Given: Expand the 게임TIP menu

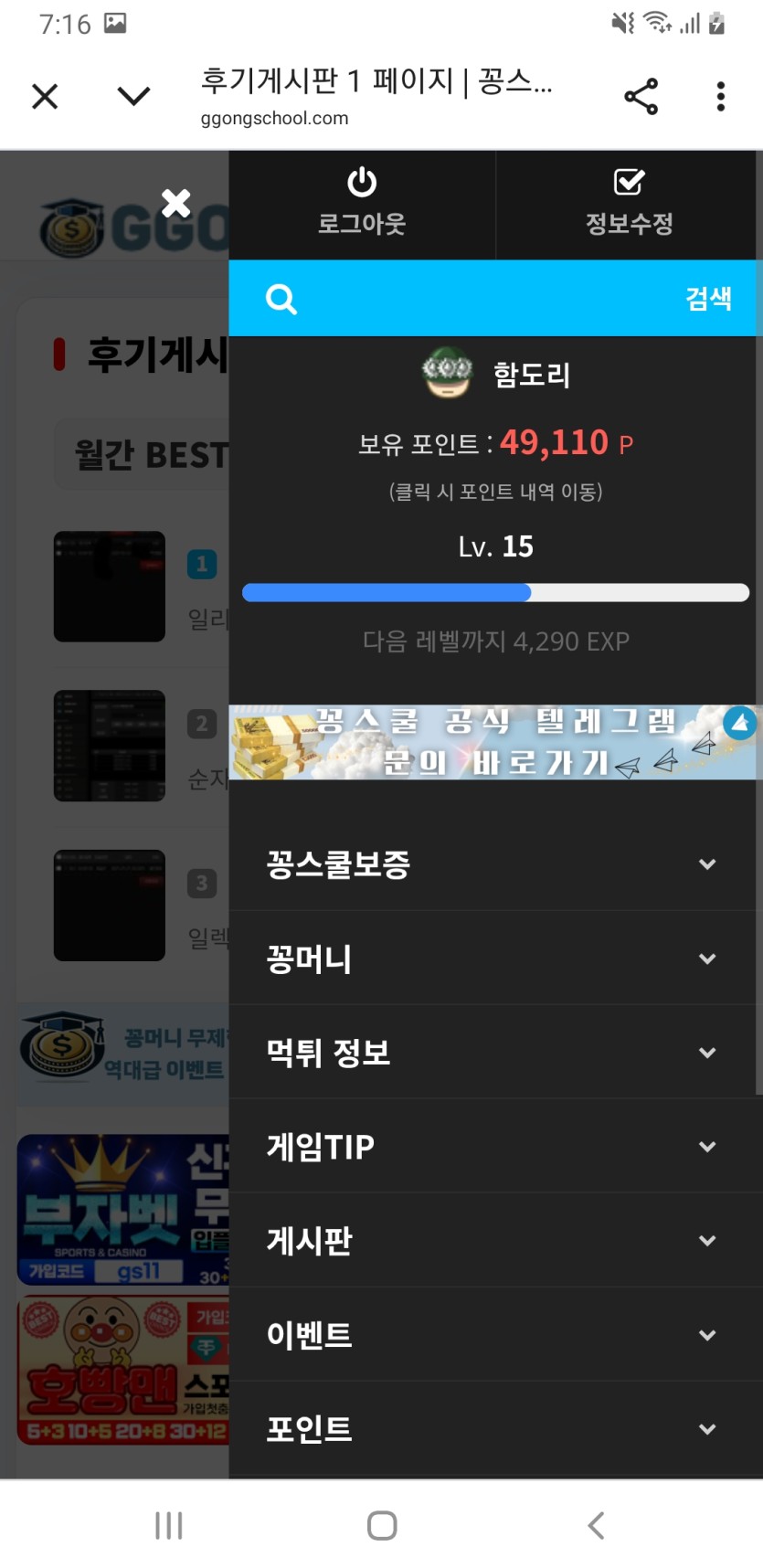Looking at the screenshot, I should coord(493,1147).
